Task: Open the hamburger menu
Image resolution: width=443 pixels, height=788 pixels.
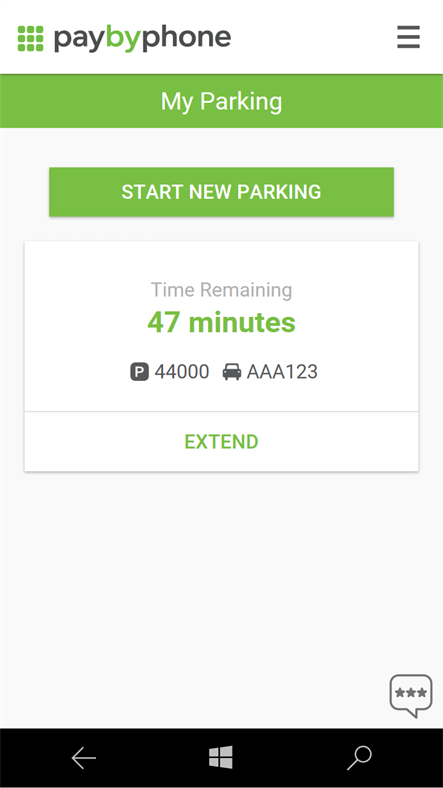Action: click(x=408, y=38)
